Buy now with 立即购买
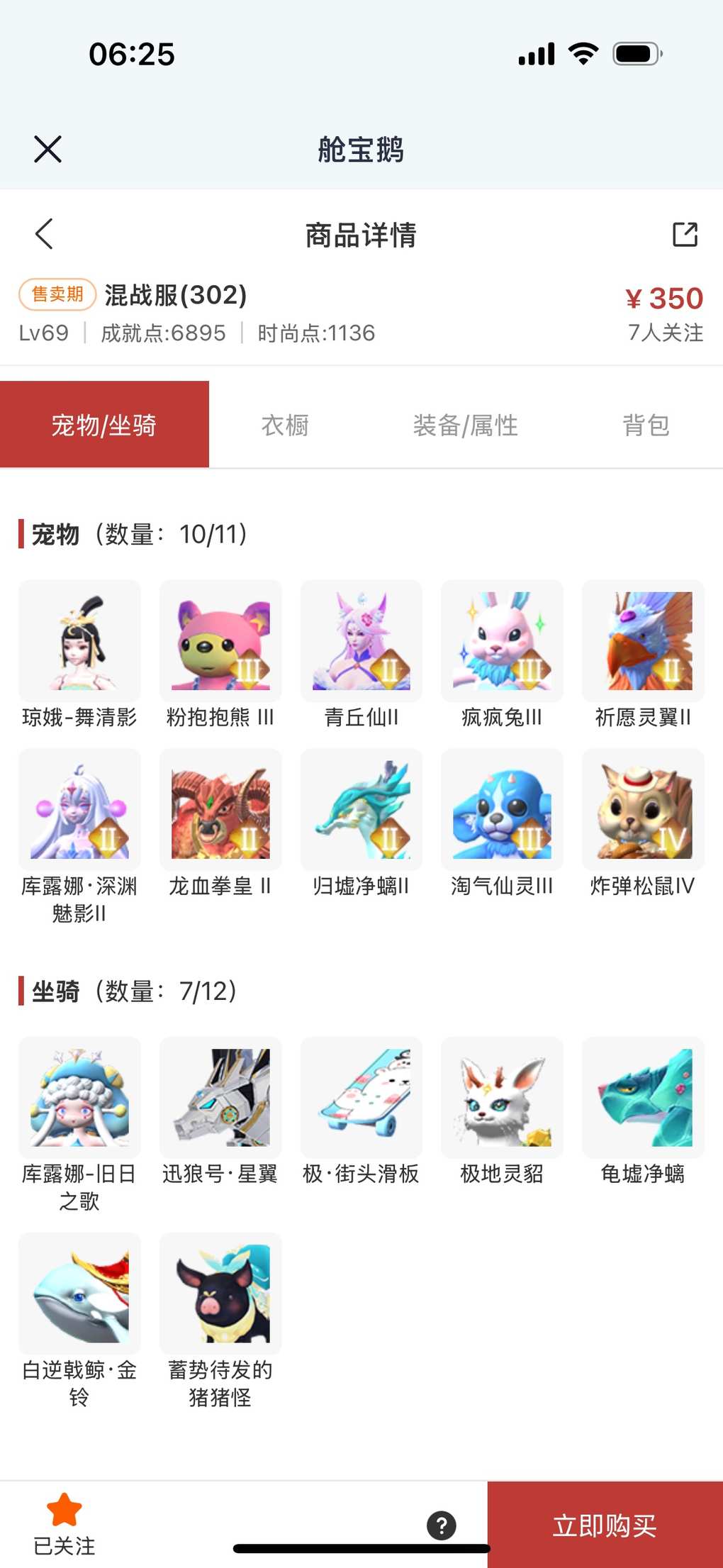723x1568 pixels. 605,1525
